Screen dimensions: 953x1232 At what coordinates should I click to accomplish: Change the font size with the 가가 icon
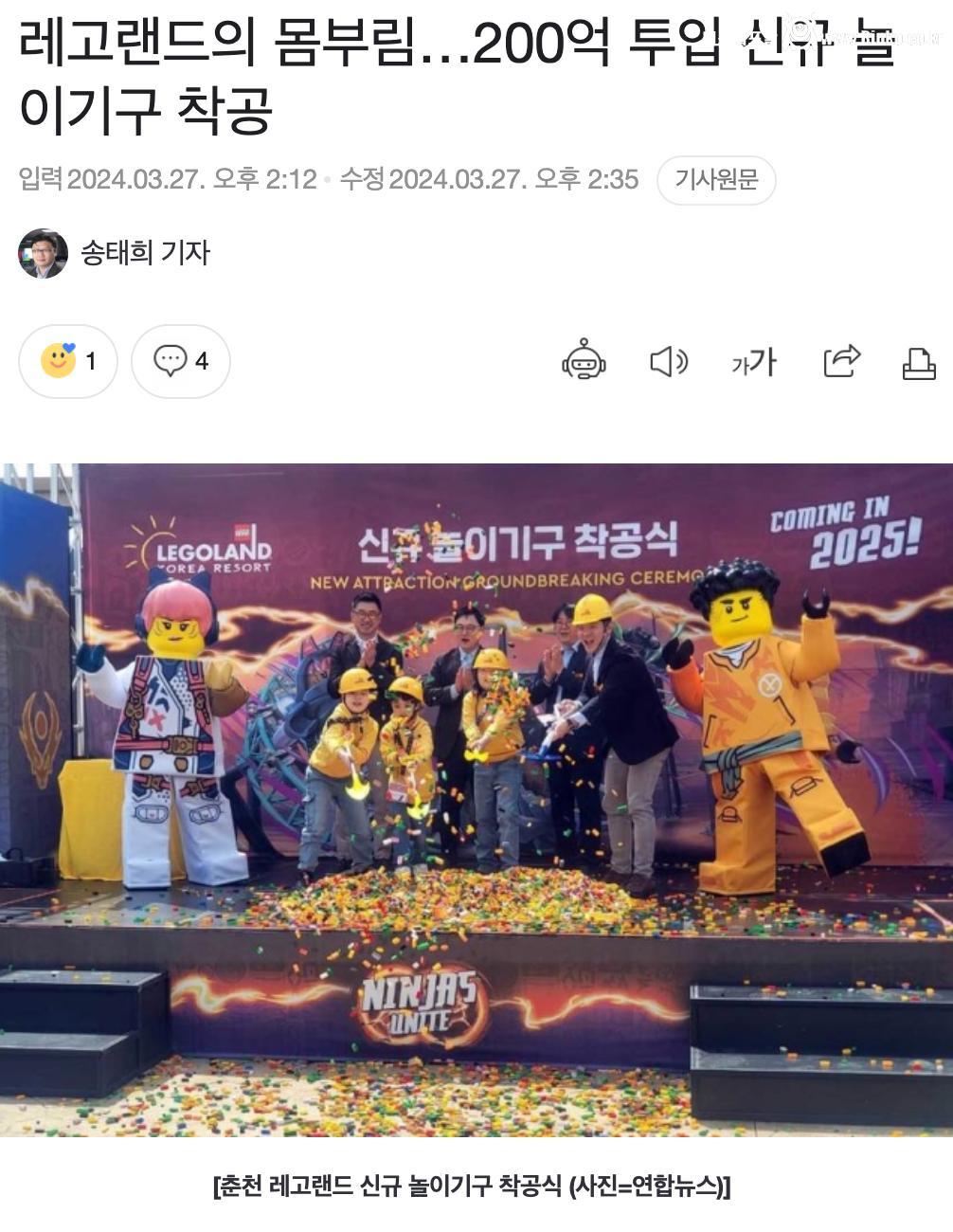point(754,361)
